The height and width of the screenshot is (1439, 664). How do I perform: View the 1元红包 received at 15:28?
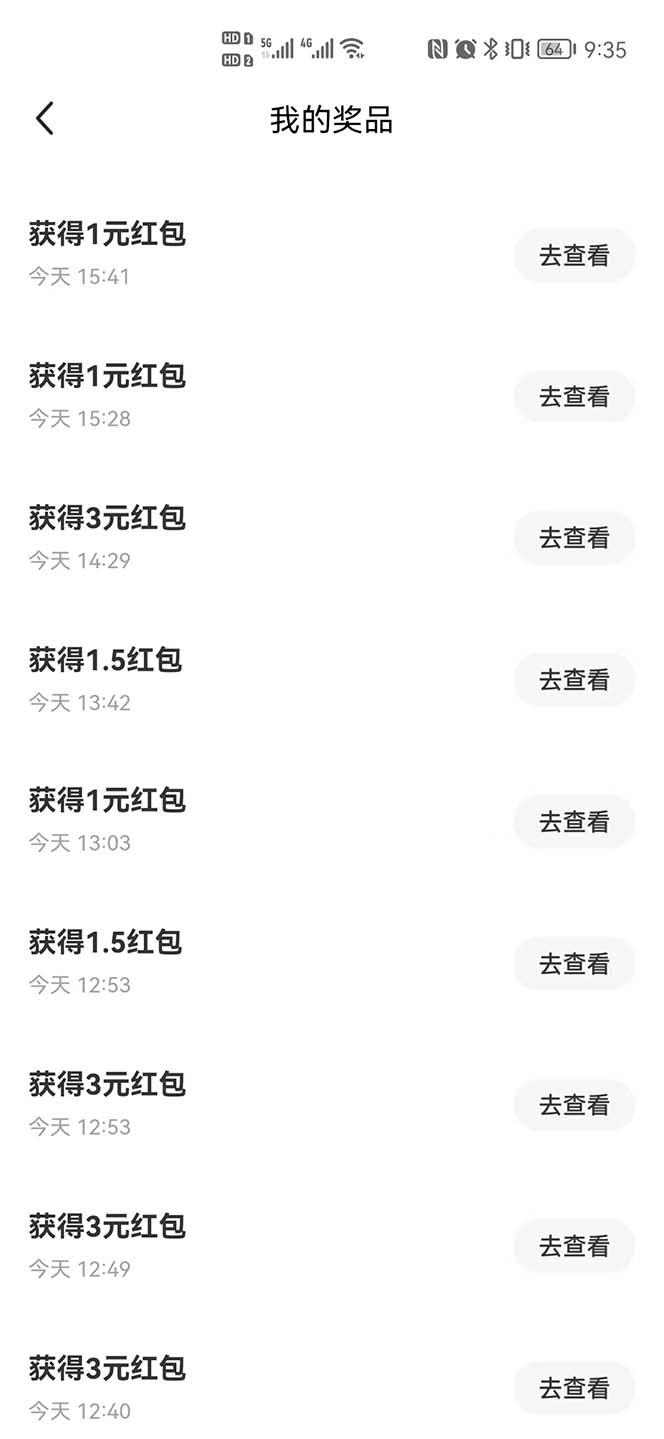(x=574, y=397)
